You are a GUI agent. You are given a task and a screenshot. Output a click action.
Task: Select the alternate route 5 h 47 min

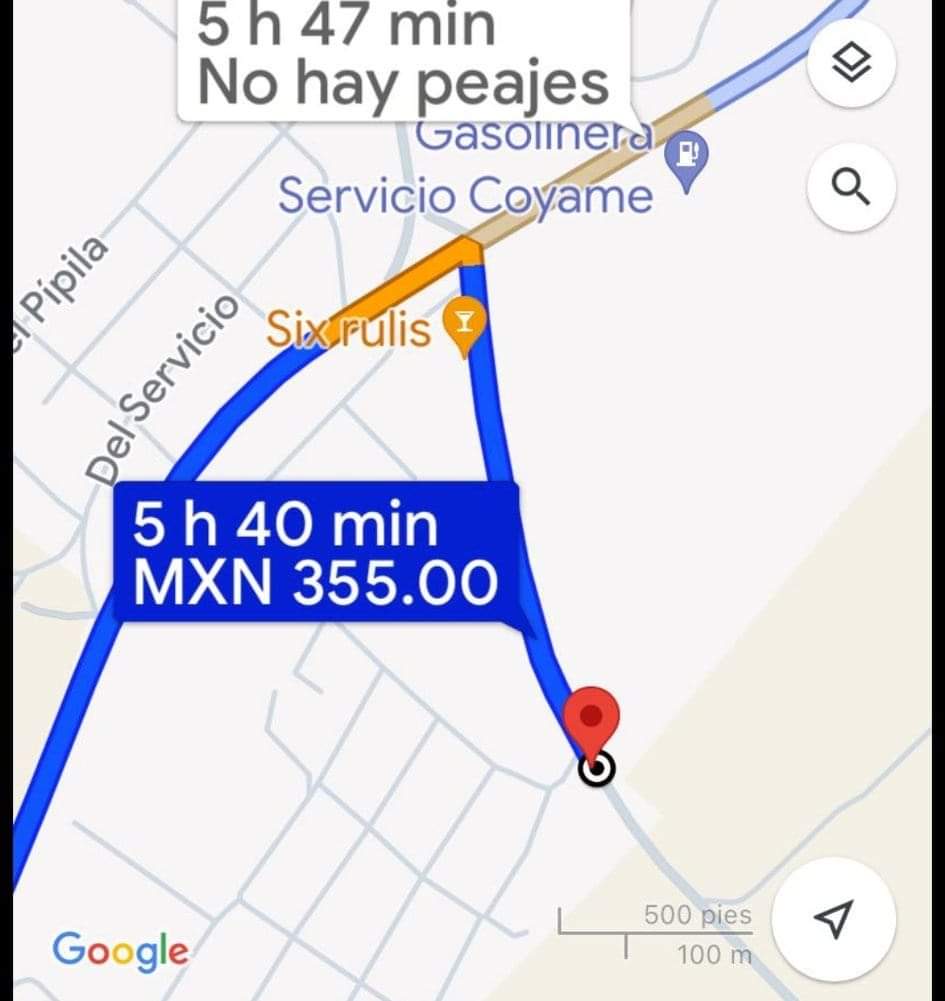pos(403,57)
